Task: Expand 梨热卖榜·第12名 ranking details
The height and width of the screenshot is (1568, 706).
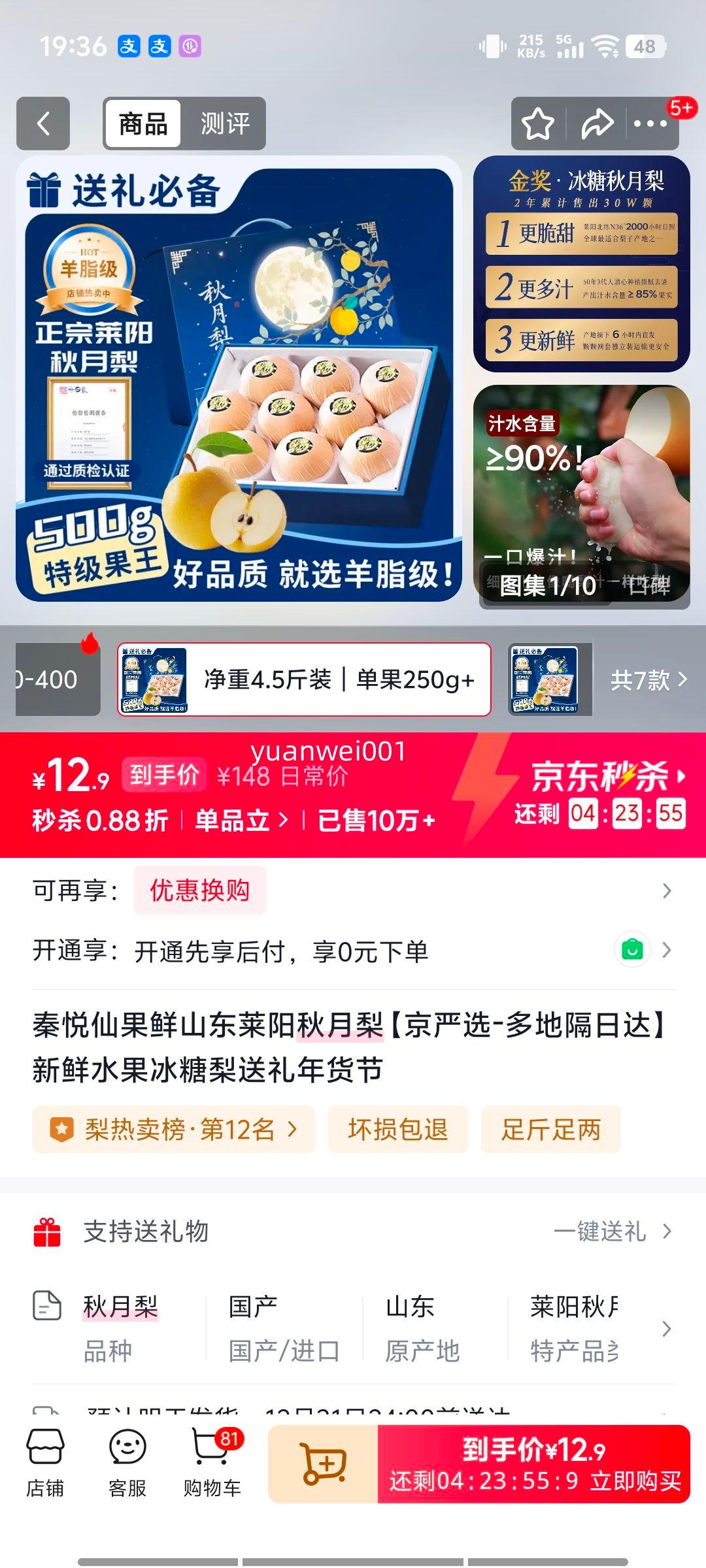Action: tap(173, 1130)
